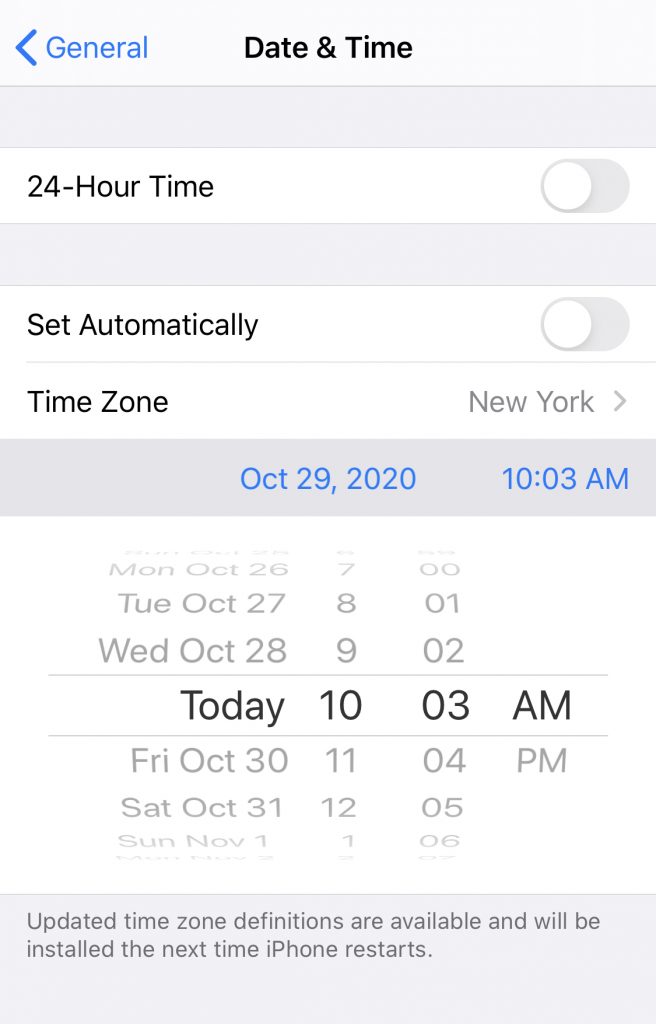Image resolution: width=656 pixels, height=1024 pixels.
Task: Tap the Oct 29, 2020 date
Action: (328, 479)
